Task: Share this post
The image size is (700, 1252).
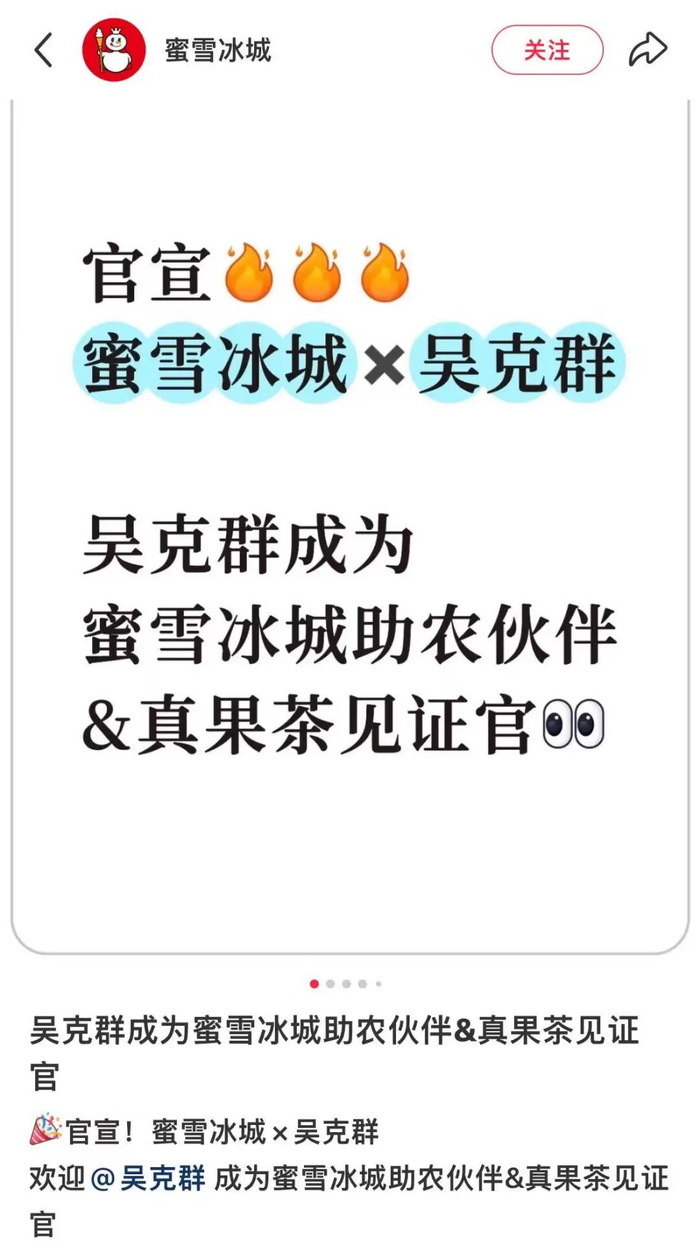Action: [x=647, y=49]
